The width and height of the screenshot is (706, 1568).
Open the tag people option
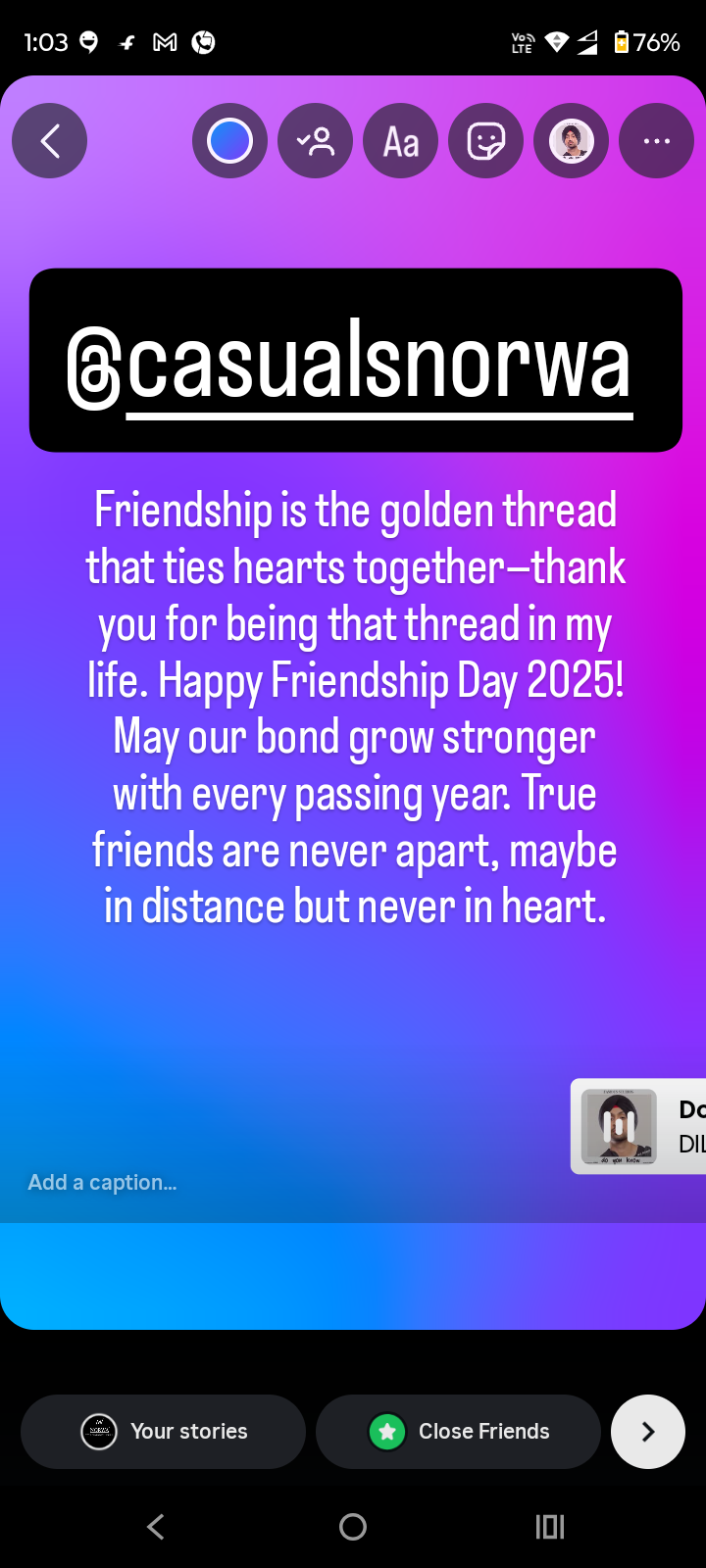coord(315,141)
